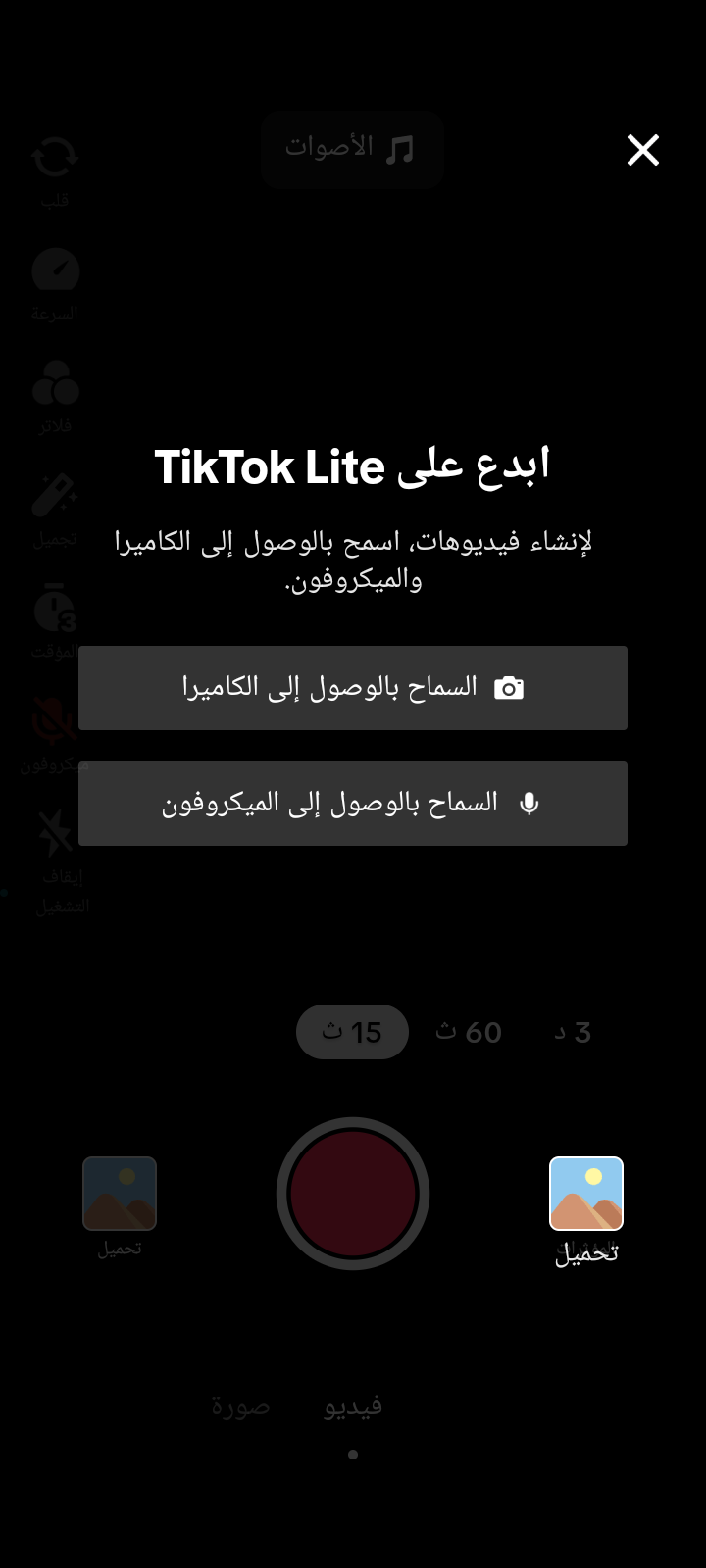The height and width of the screenshot is (1568, 706).
Task: Select the 15 seconds duration
Action: [x=352, y=1032]
